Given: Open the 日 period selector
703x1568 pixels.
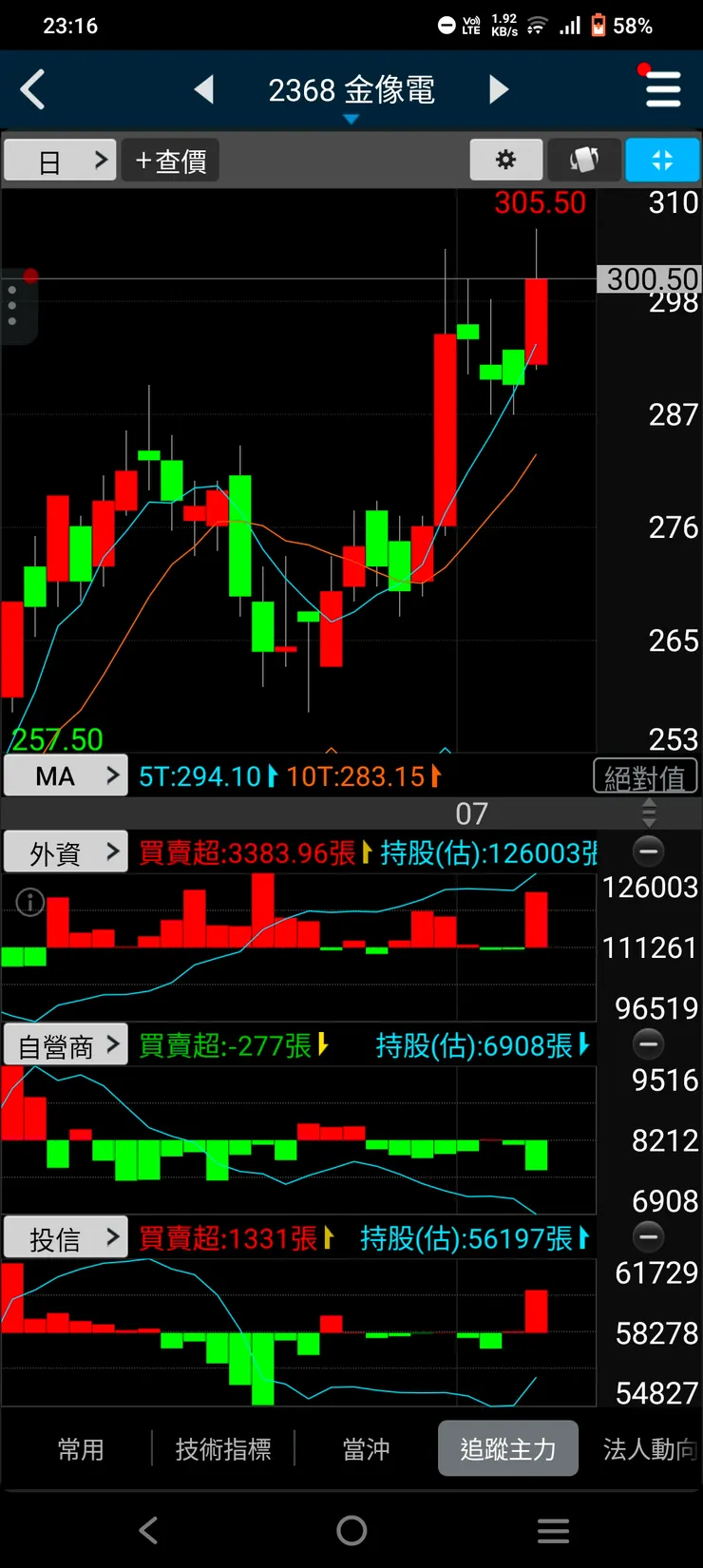Looking at the screenshot, I should click(60, 161).
